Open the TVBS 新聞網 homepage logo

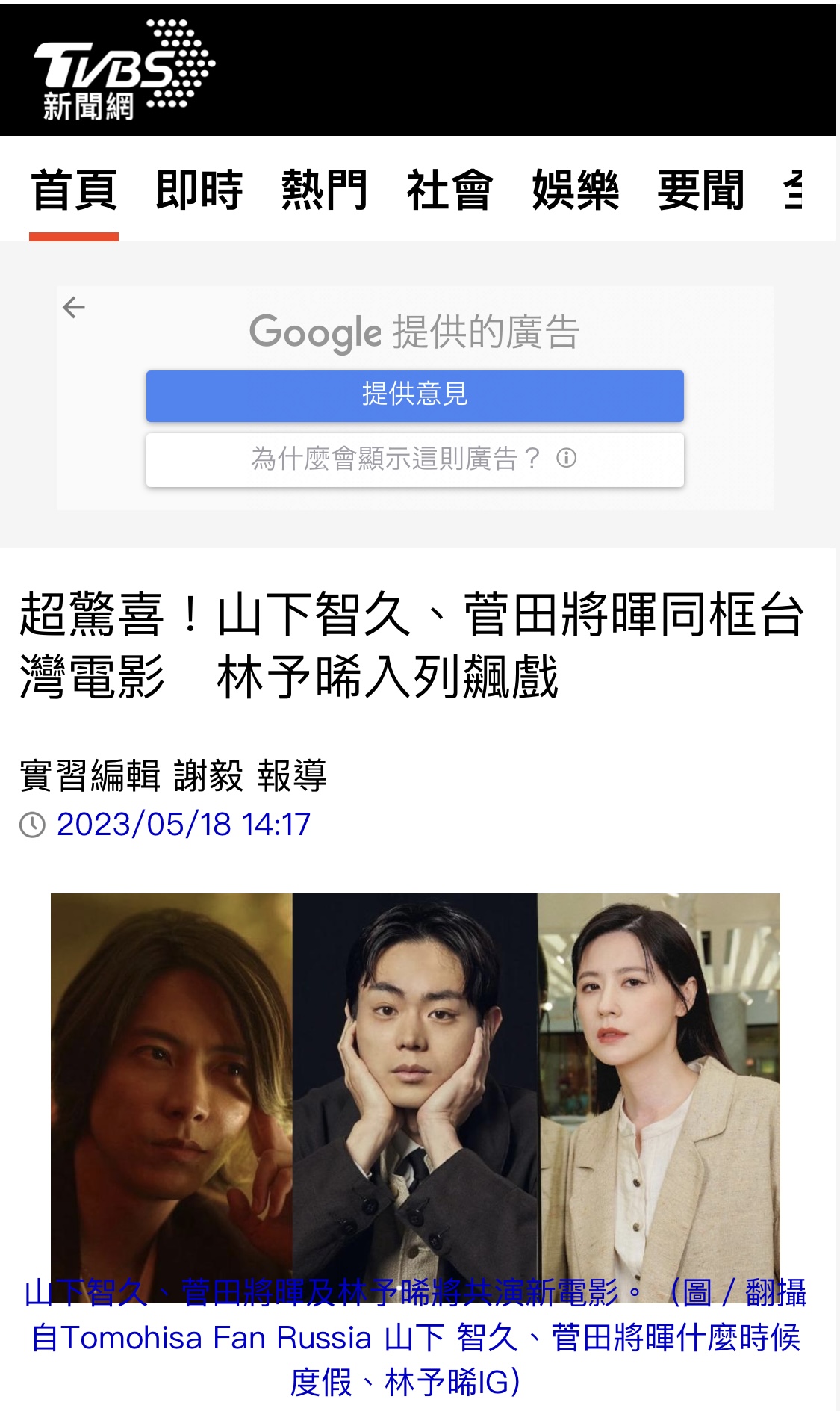coord(124,70)
